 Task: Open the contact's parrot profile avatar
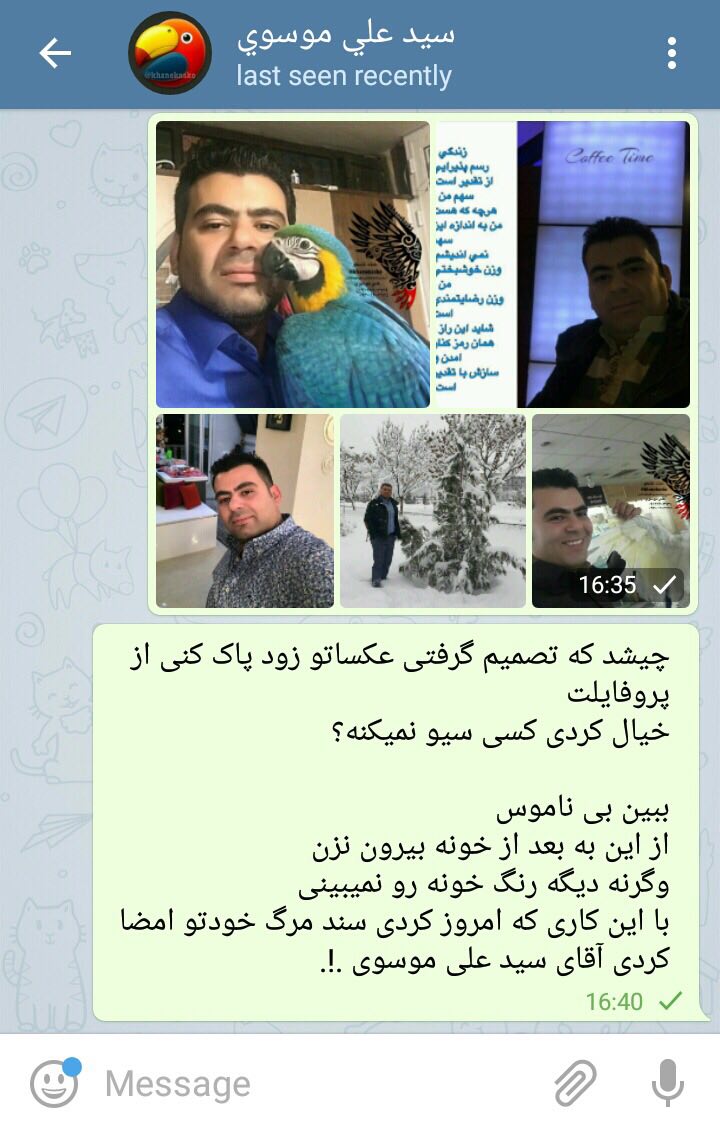(169, 54)
